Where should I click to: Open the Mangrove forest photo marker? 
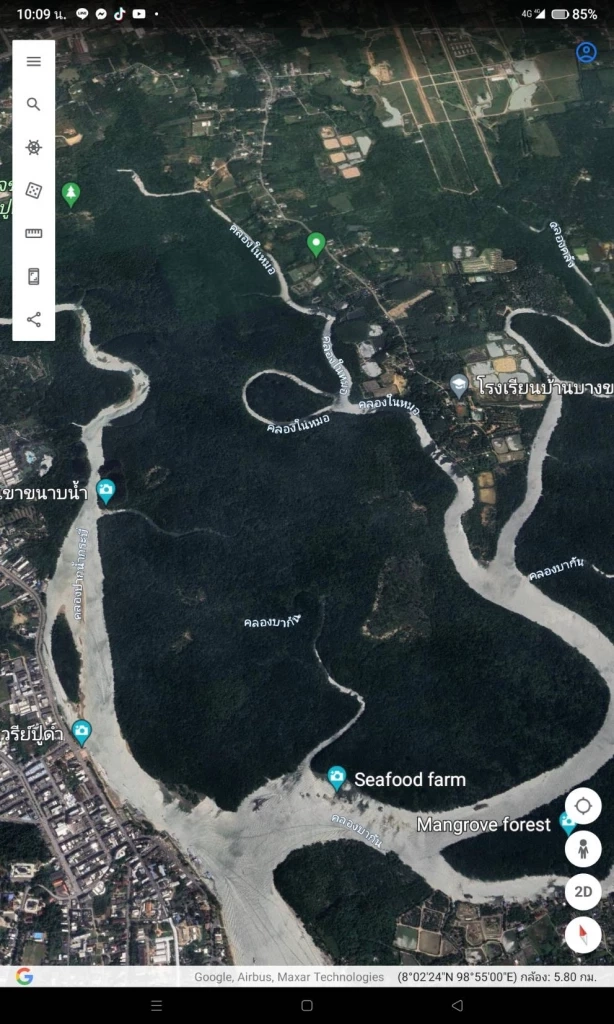(567, 822)
